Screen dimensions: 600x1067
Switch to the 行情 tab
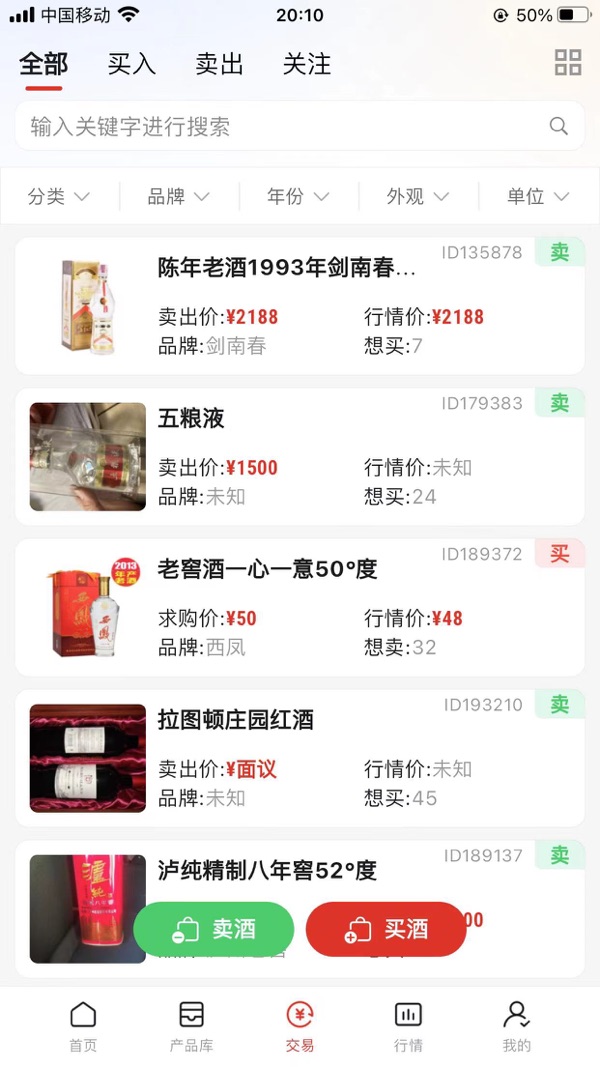(408, 1027)
